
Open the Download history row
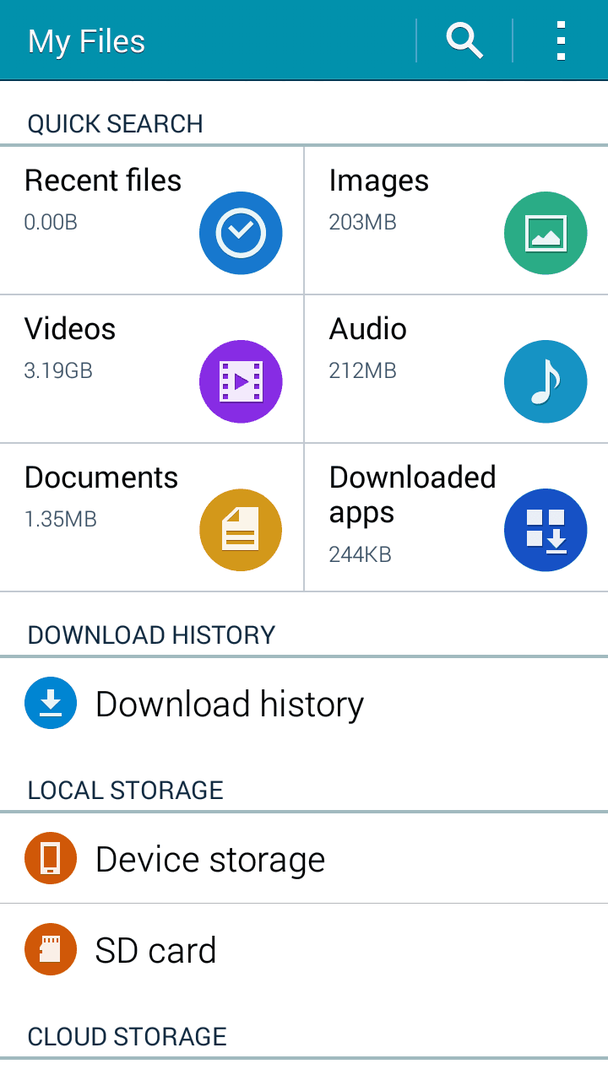(304, 703)
